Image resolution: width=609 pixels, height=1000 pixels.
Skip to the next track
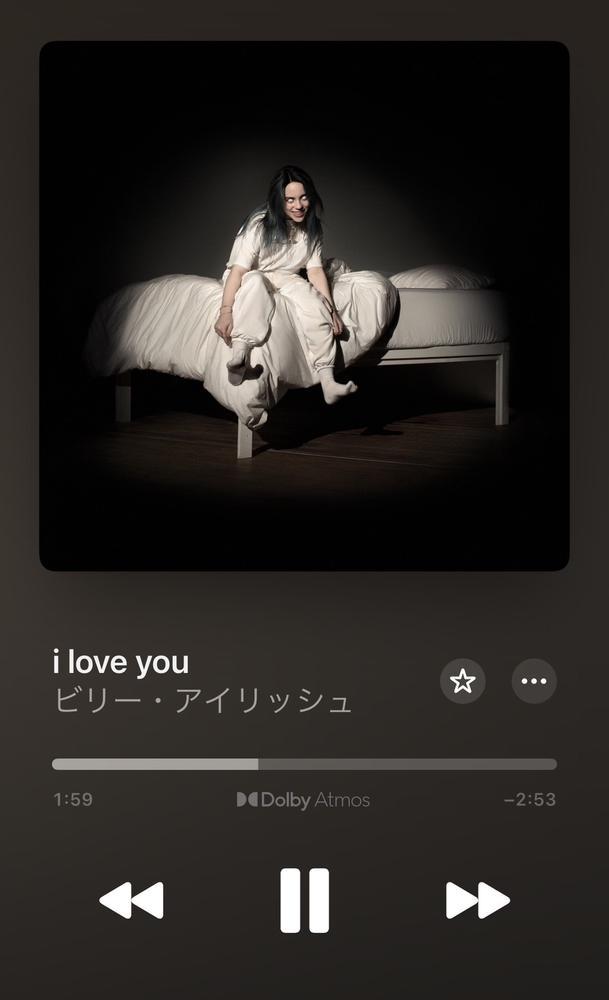tap(477, 900)
